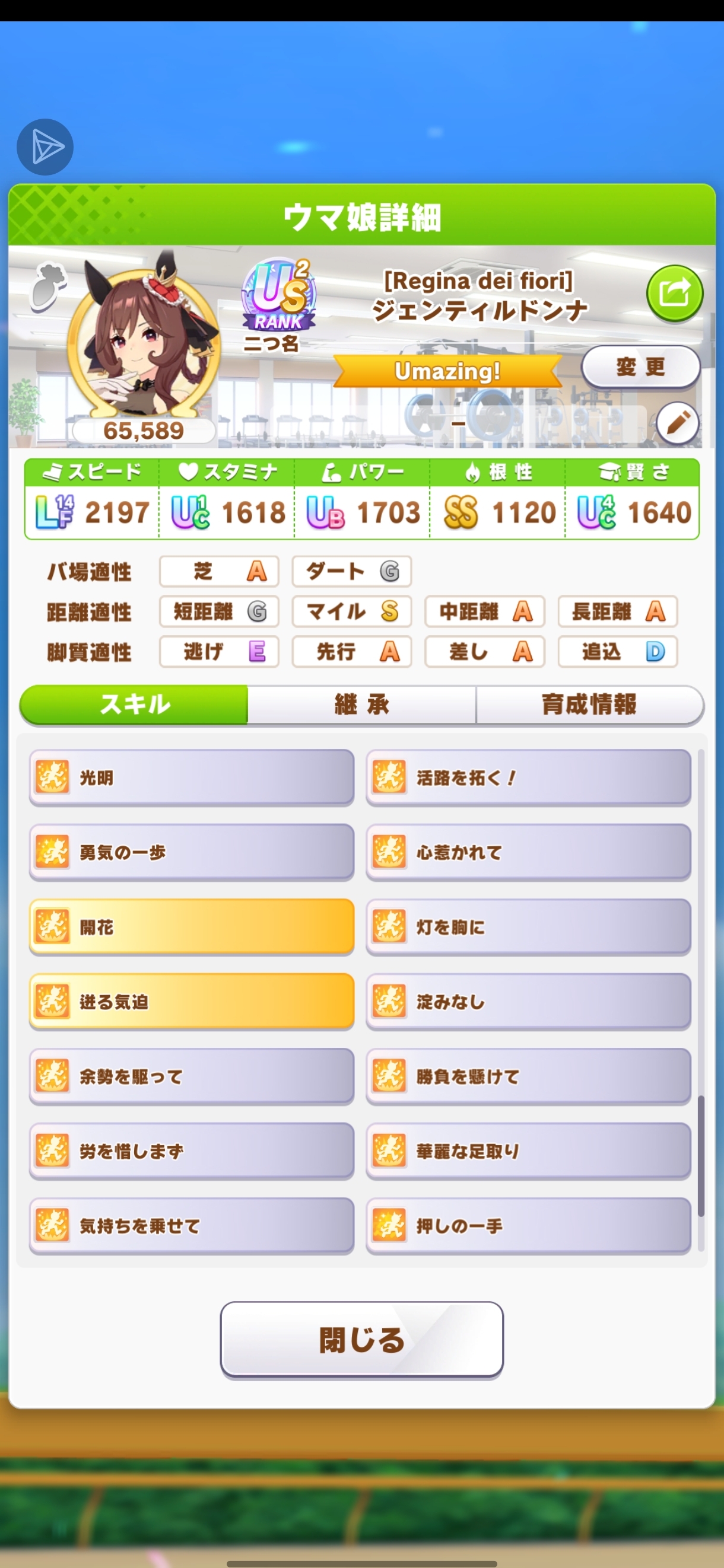This screenshot has height=1568, width=724.
Task: Close the dialog with 閉じる
Action: (361, 1340)
